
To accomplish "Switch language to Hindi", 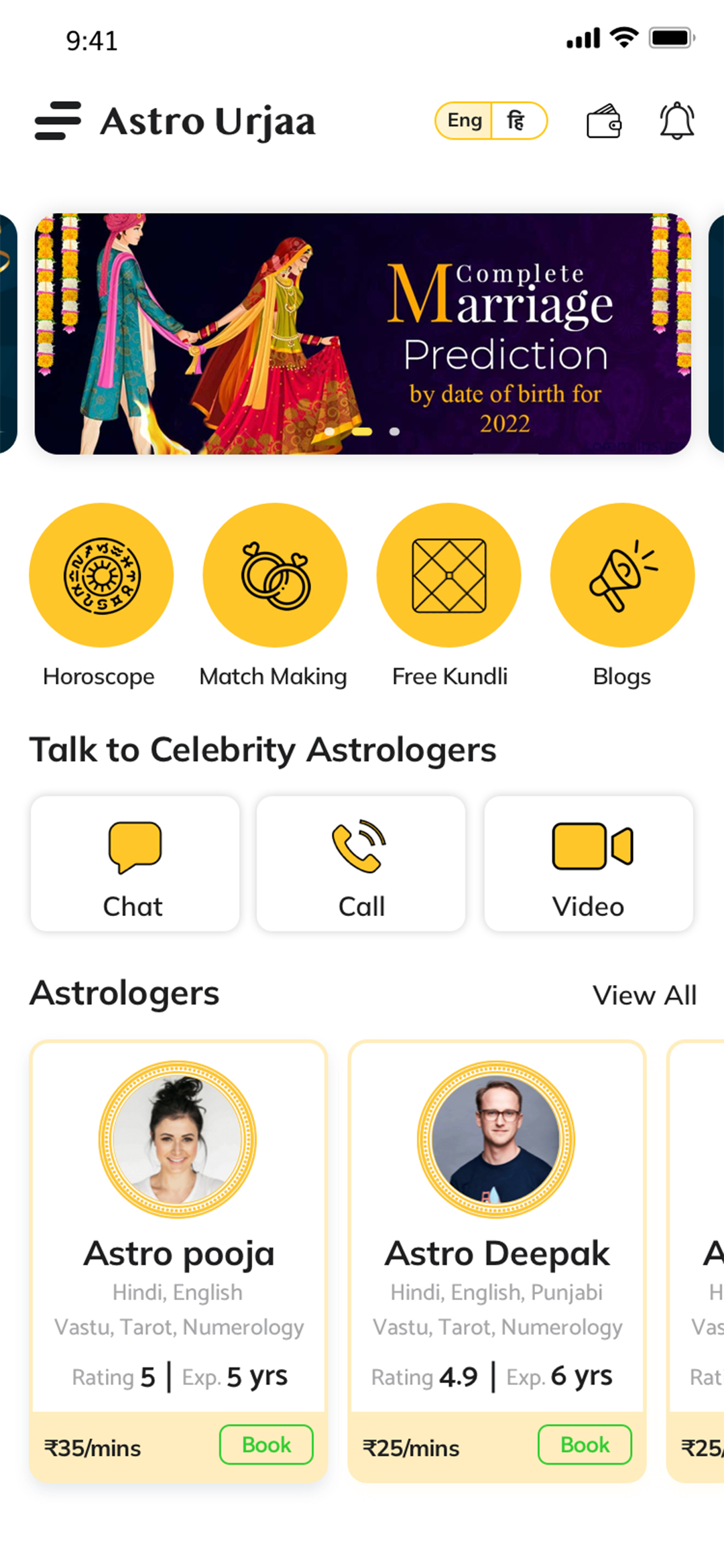I will click(x=519, y=121).
